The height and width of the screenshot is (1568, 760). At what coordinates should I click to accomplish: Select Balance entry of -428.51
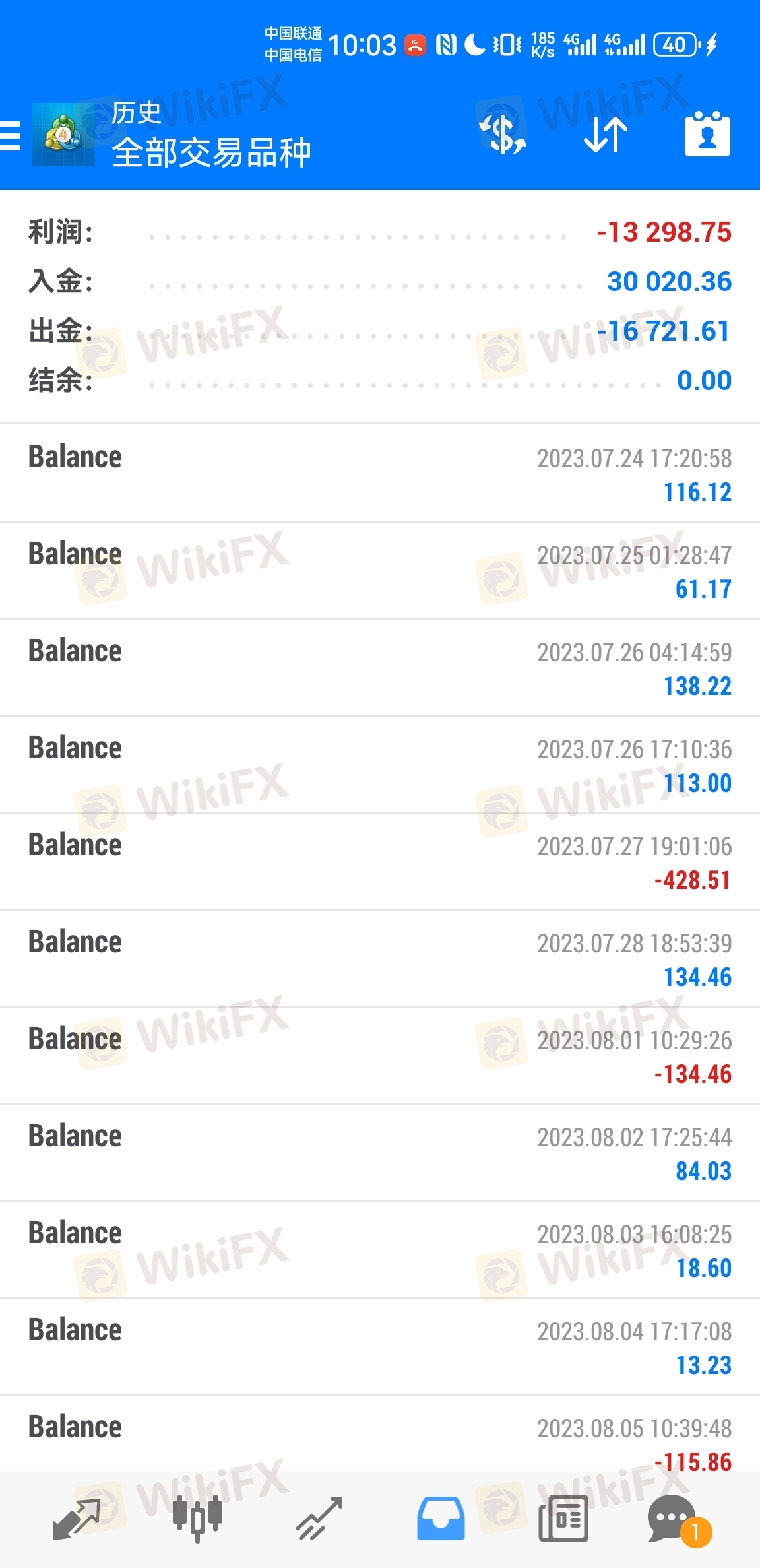[x=380, y=861]
